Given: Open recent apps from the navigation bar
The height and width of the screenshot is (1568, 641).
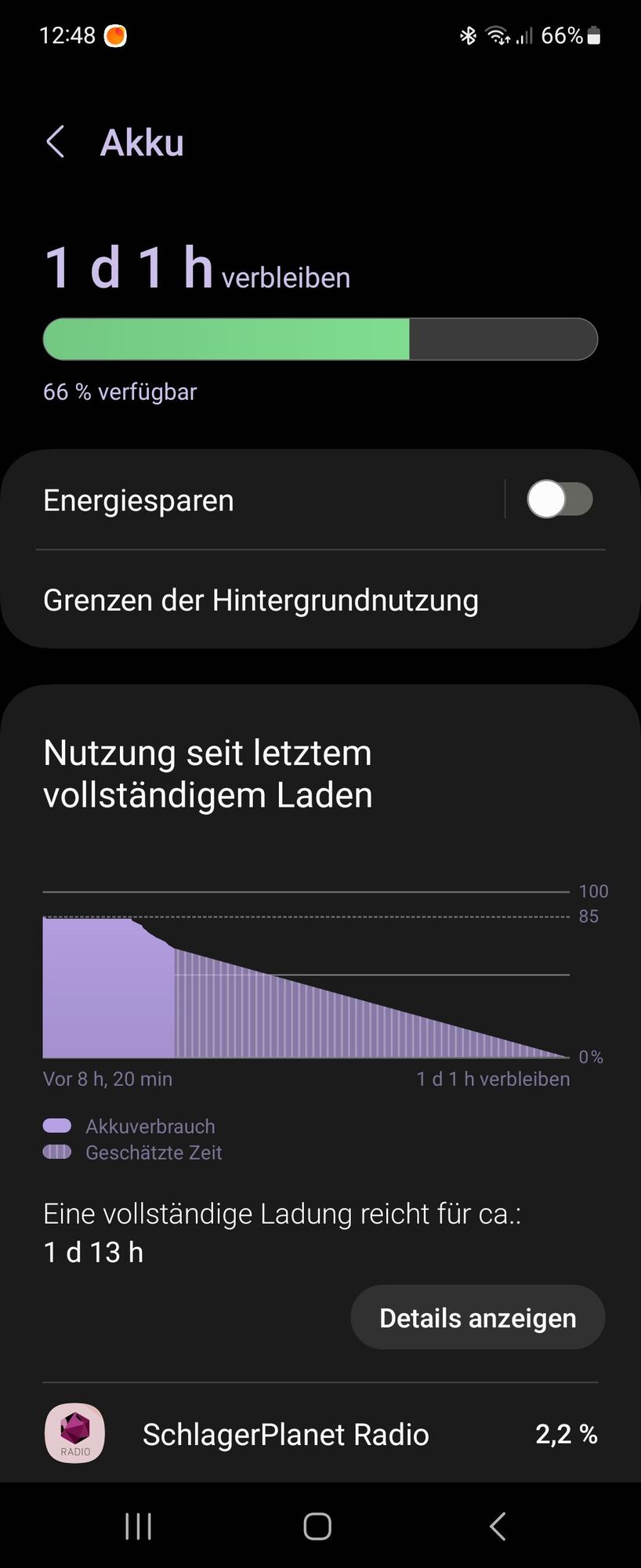Looking at the screenshot, I should click(138, 1526).
